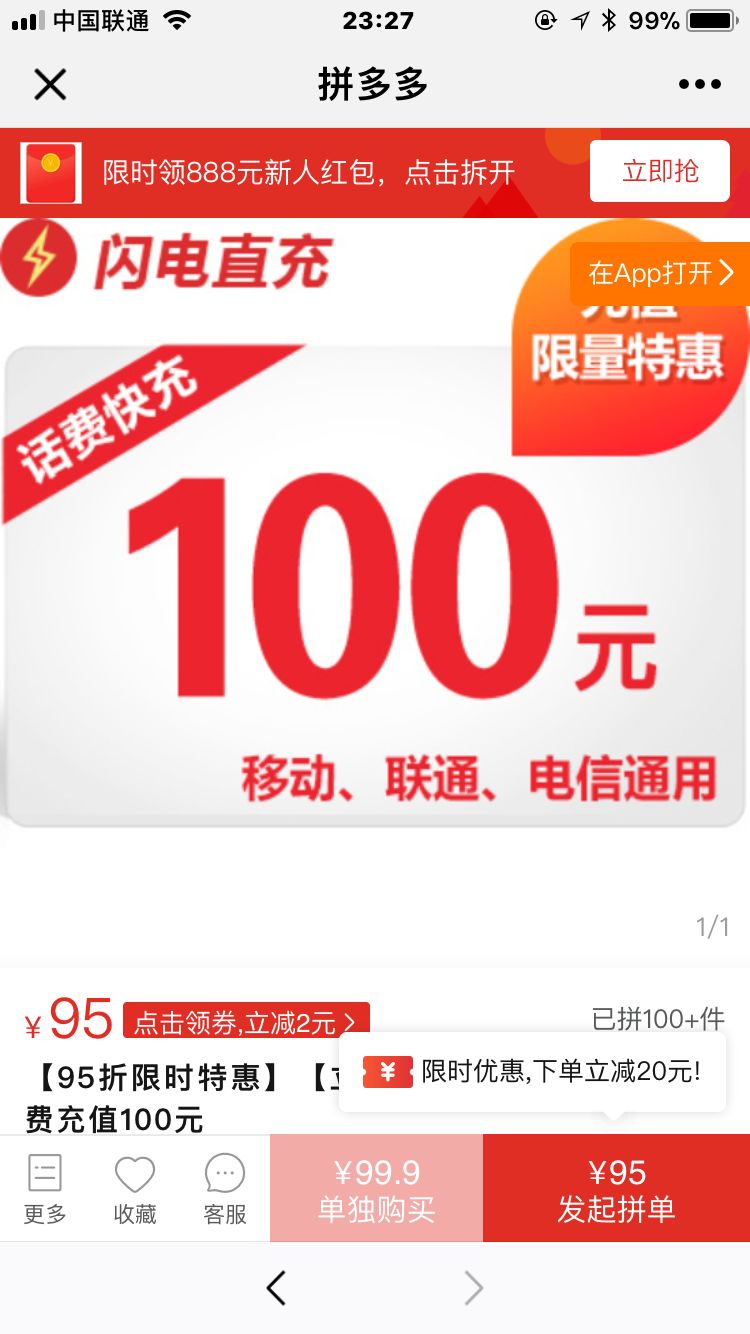This screenshot has height=1334, width=750.
Task: Add item to favorites with 收藏
Action: [135, 1189]
